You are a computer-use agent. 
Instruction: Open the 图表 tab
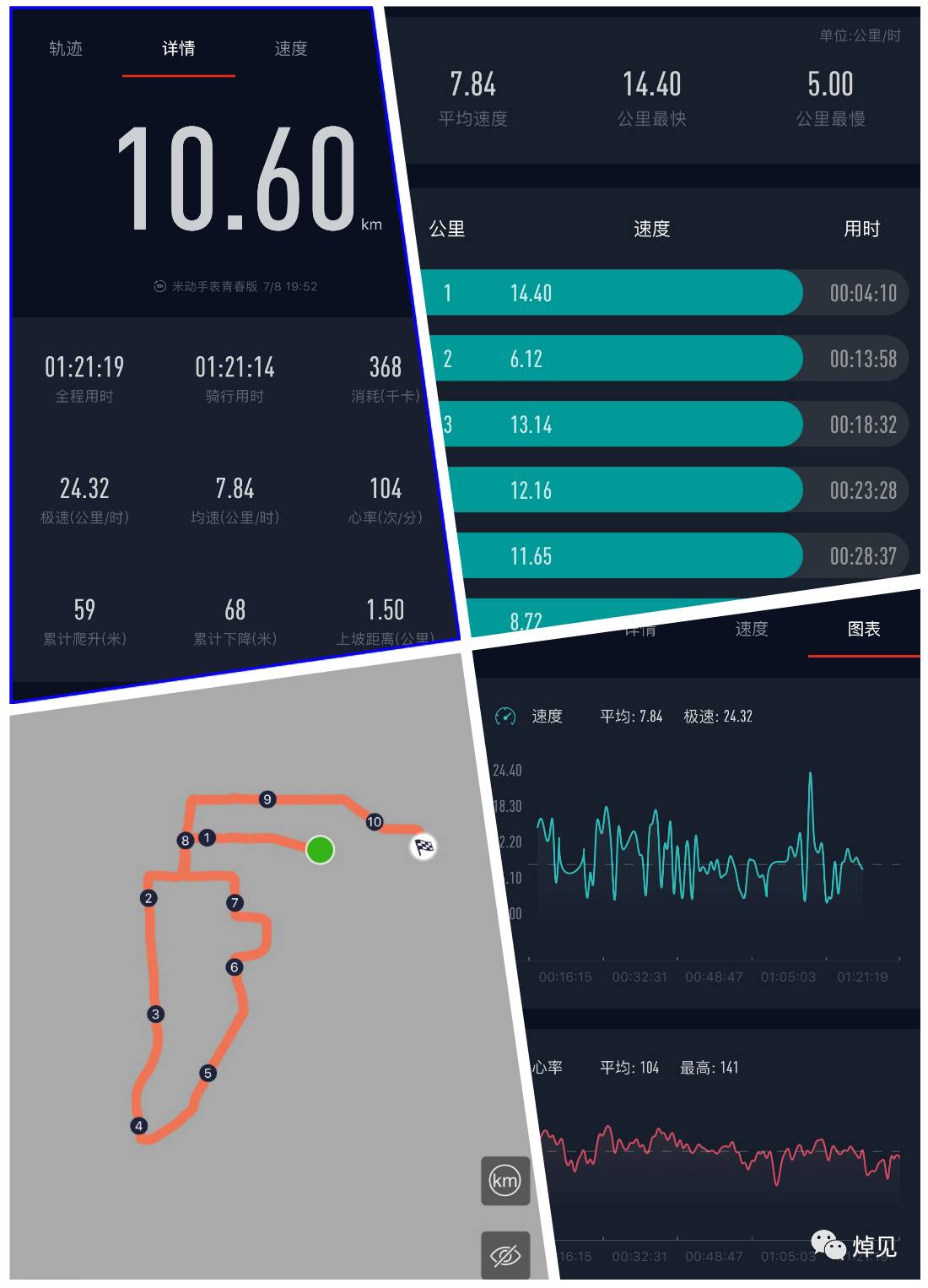point(866,629)
